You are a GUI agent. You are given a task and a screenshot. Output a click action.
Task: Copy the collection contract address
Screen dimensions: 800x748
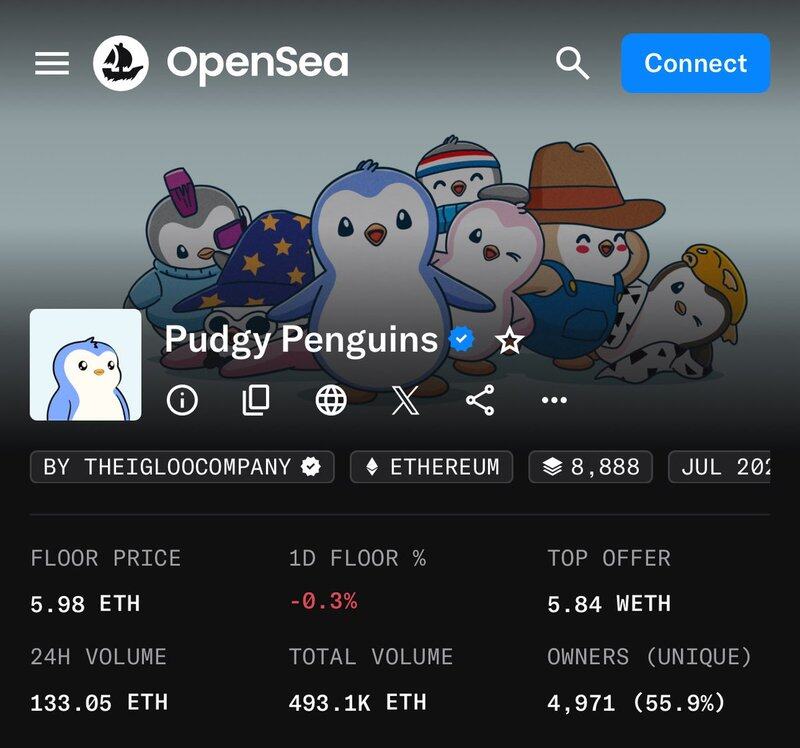coord(256,401)
